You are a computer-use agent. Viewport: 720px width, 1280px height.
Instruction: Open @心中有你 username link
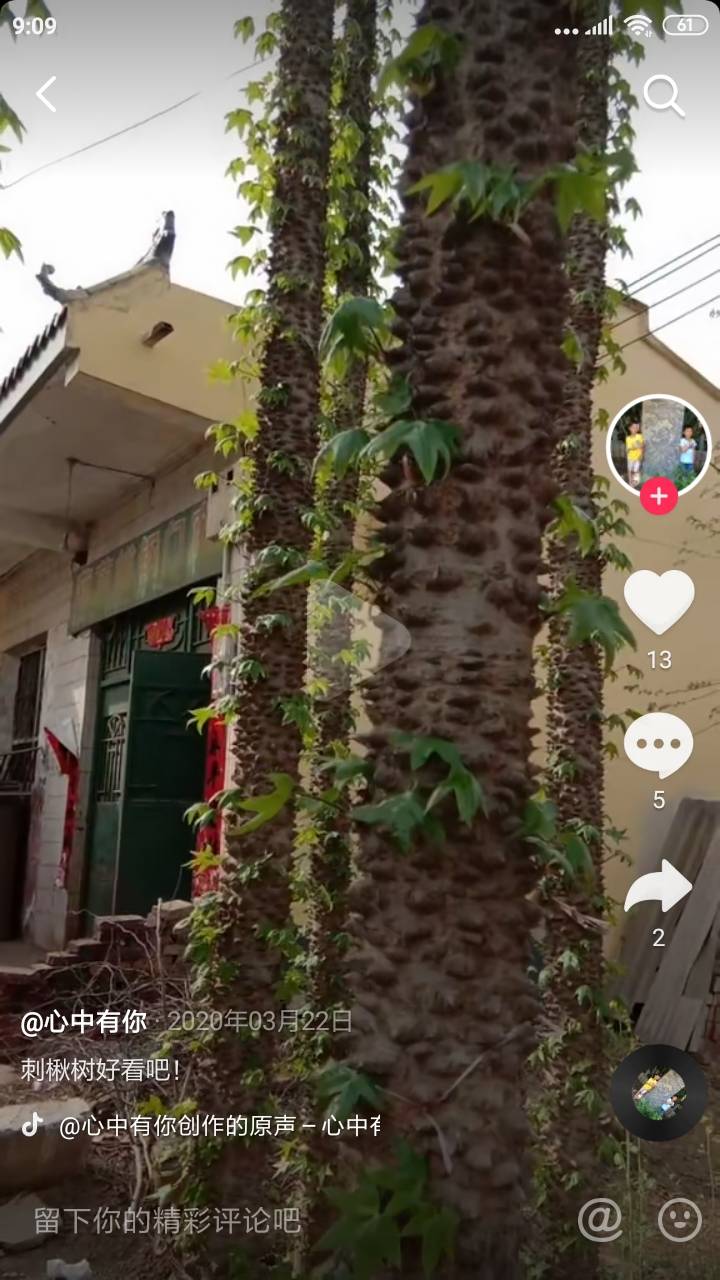pos(84,1022)
